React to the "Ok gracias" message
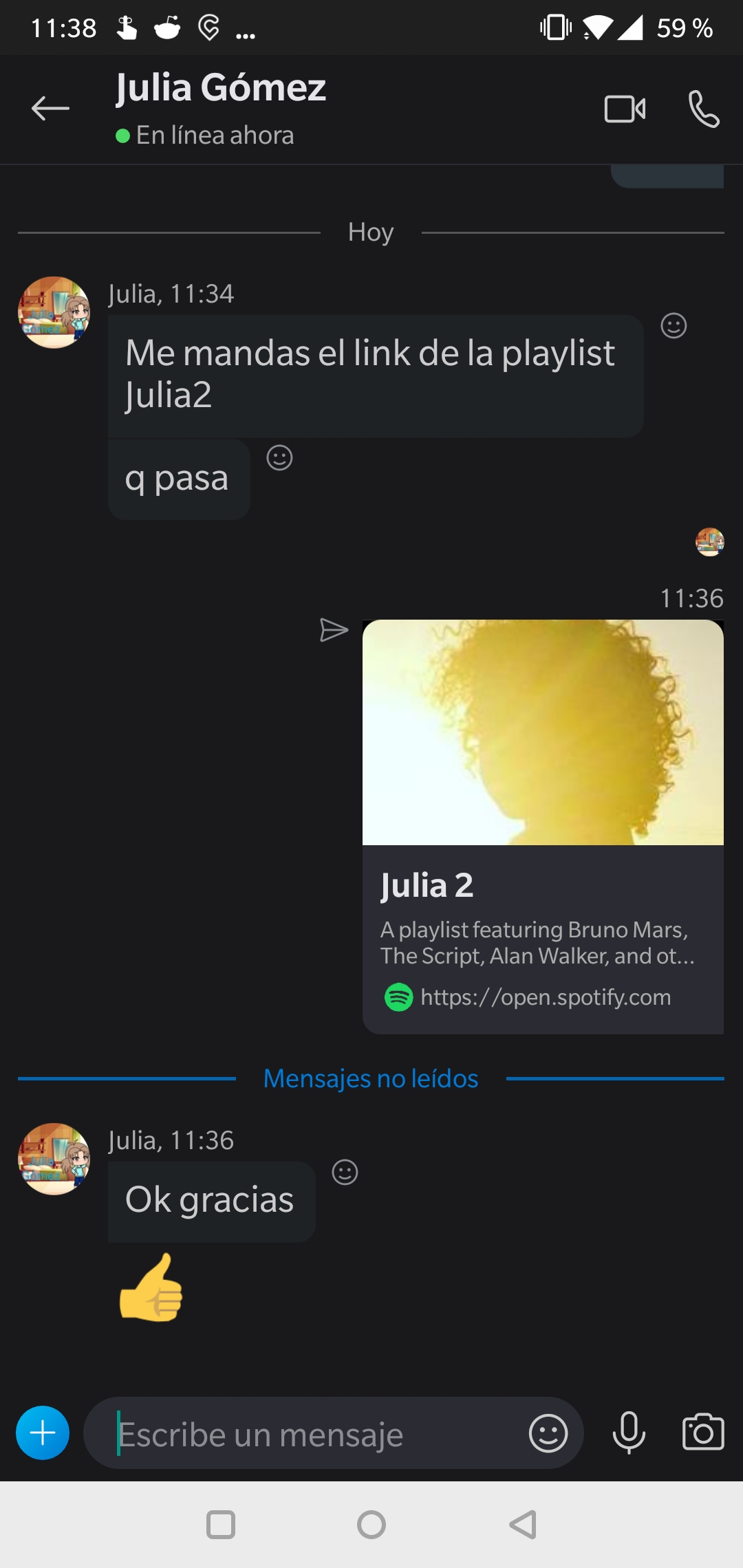743x1568 pixels. 345,1172
